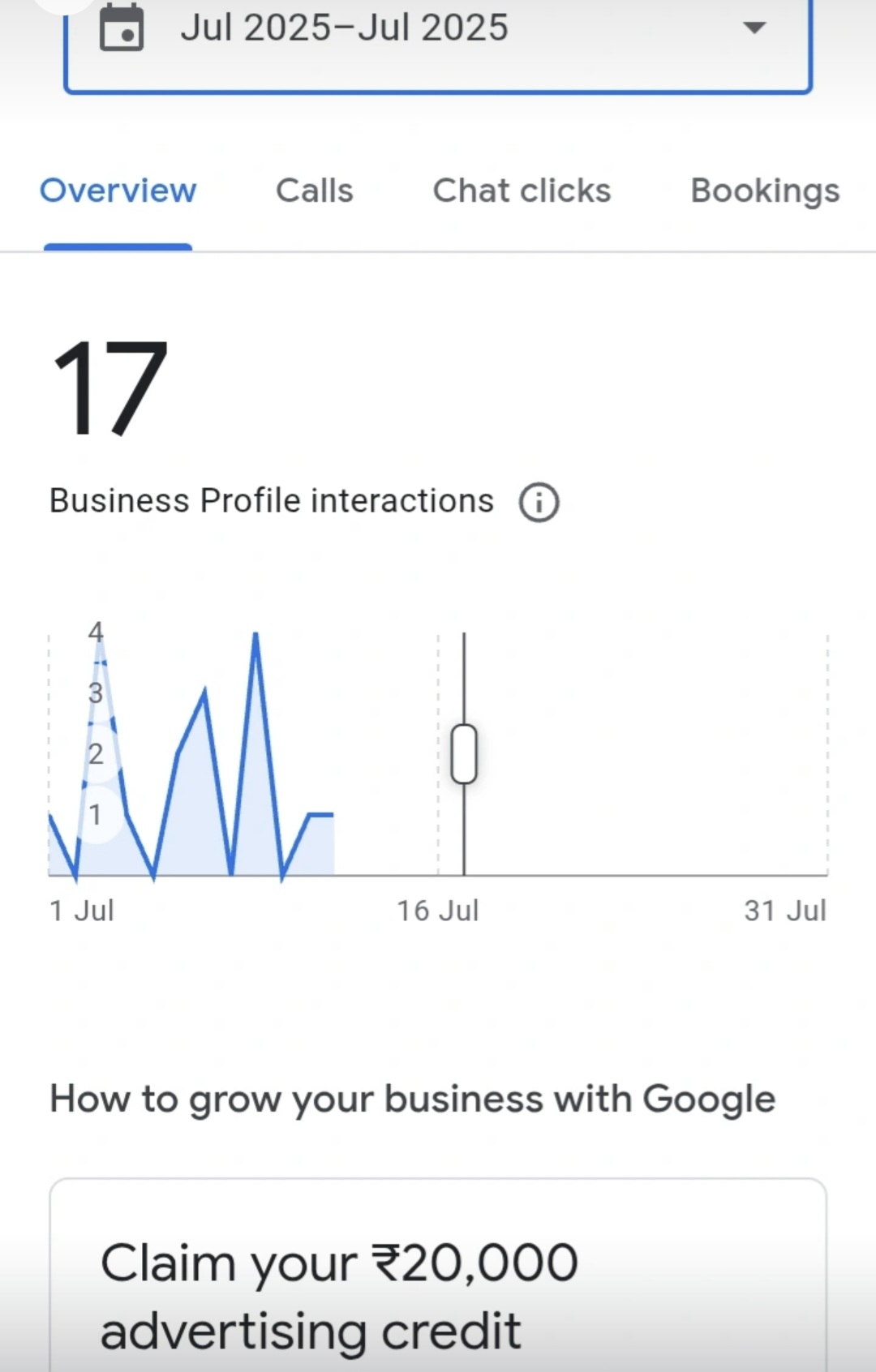Viewport: 876px width, 1372px height.
Task: Switch to the Bookings tab
Action: (x=764, y=191)
